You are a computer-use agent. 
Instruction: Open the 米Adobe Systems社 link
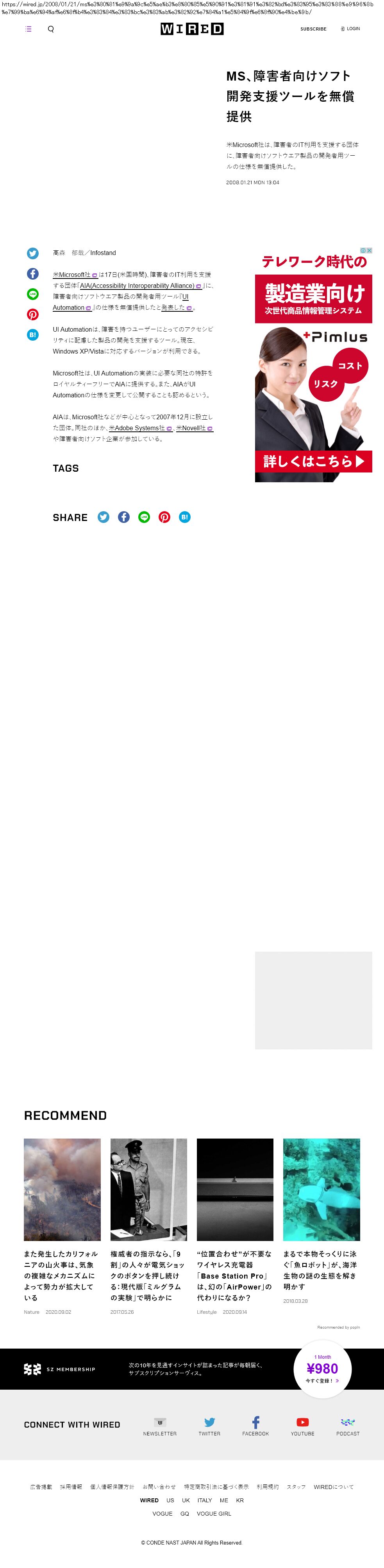[x=137, y=428]
